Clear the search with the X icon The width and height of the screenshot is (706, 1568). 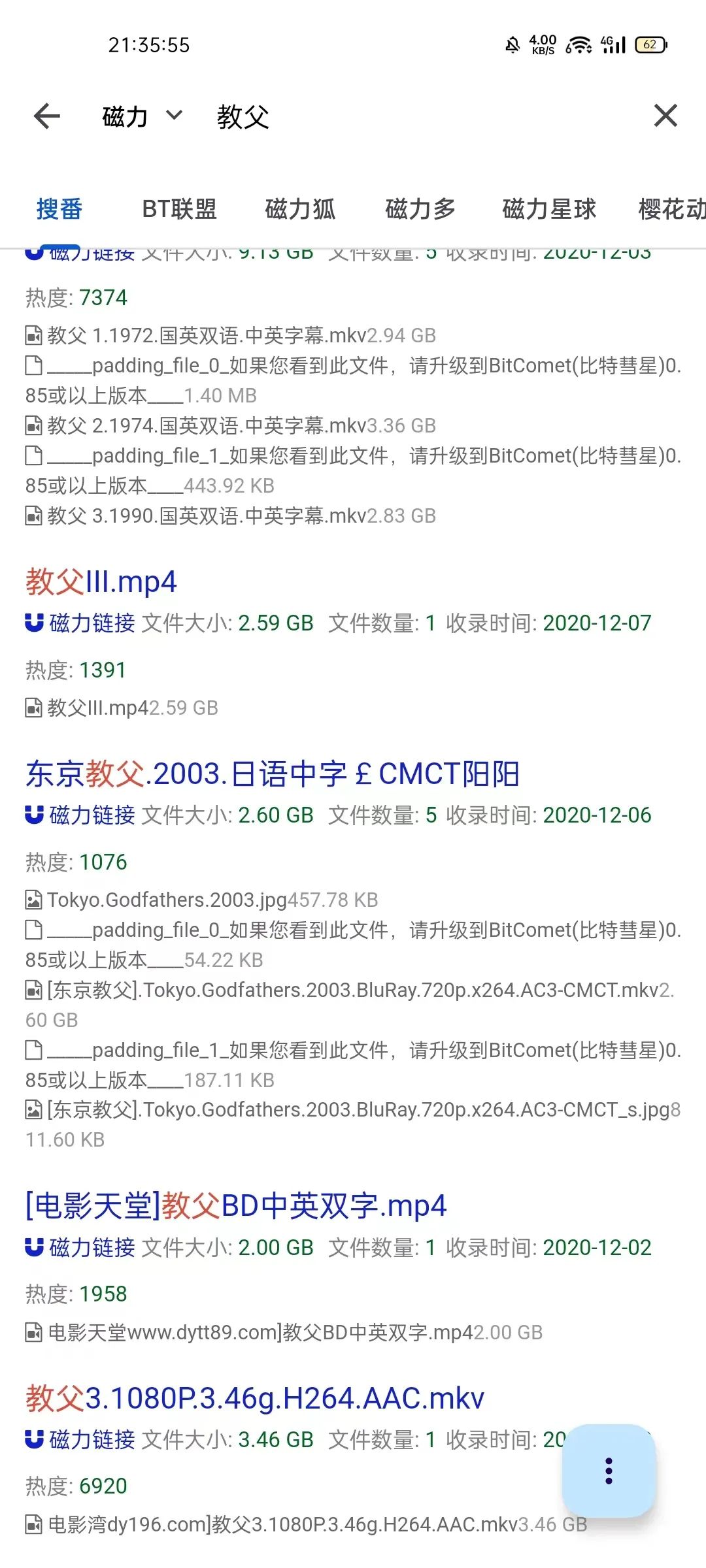pos(665,116)
